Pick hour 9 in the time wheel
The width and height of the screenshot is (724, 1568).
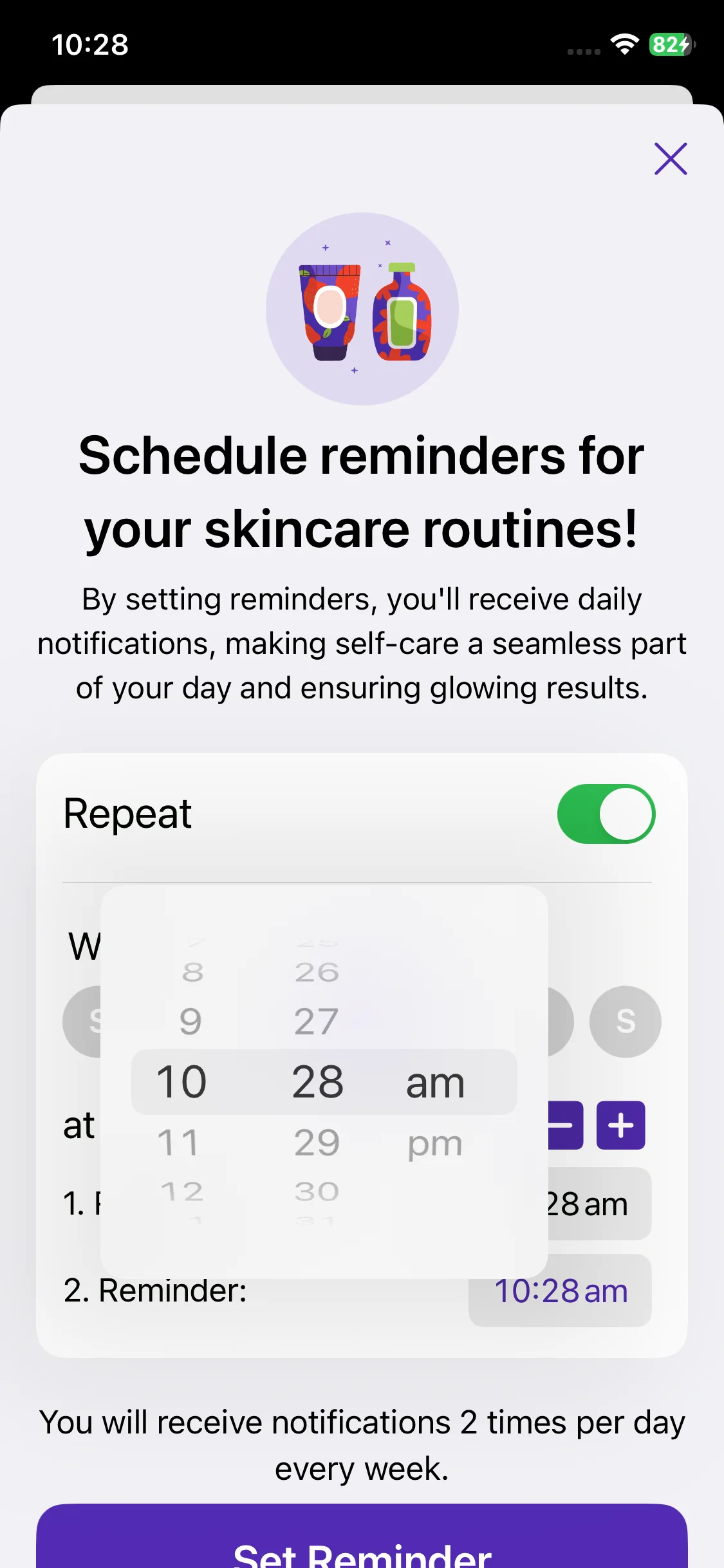click(190, 1022)
